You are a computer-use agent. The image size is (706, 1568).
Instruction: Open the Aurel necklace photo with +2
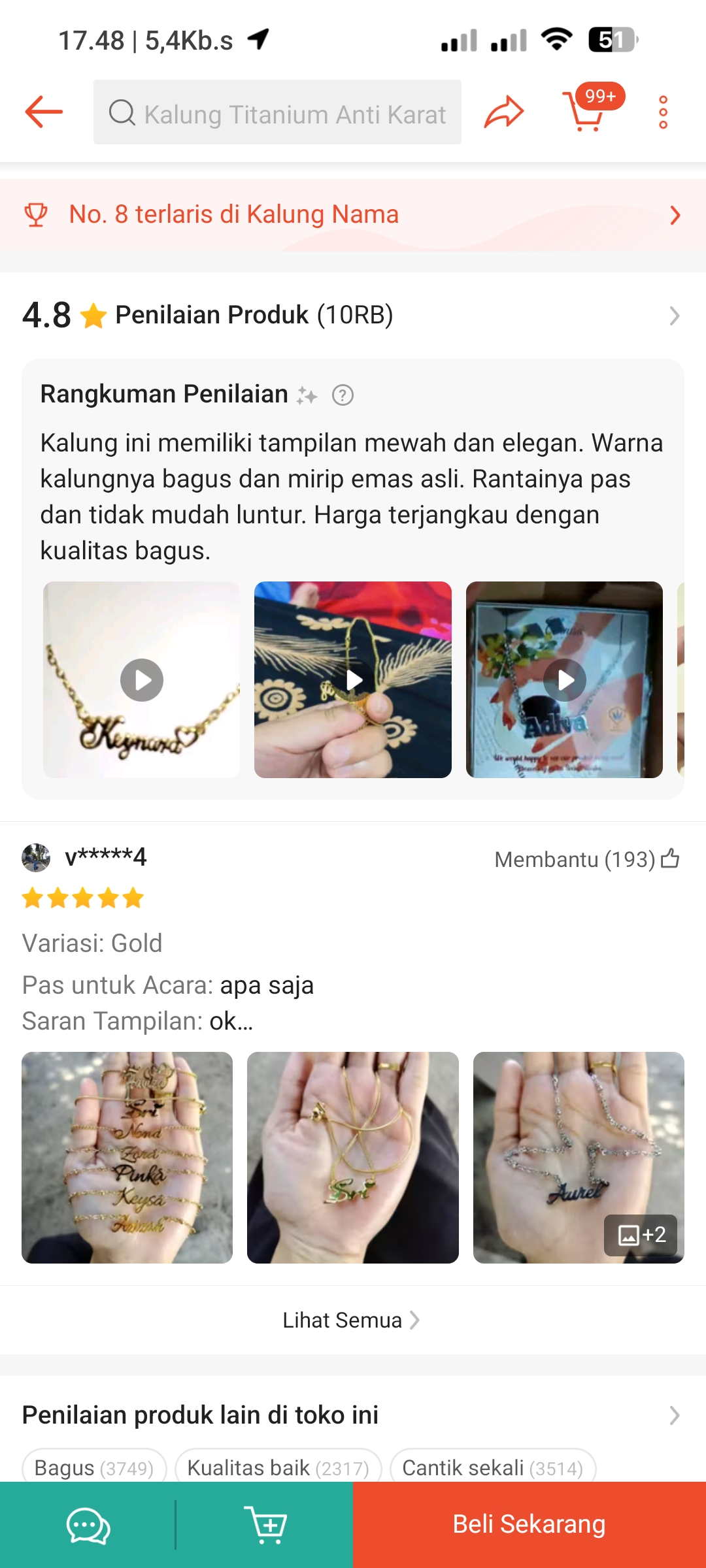(579, 1157)
